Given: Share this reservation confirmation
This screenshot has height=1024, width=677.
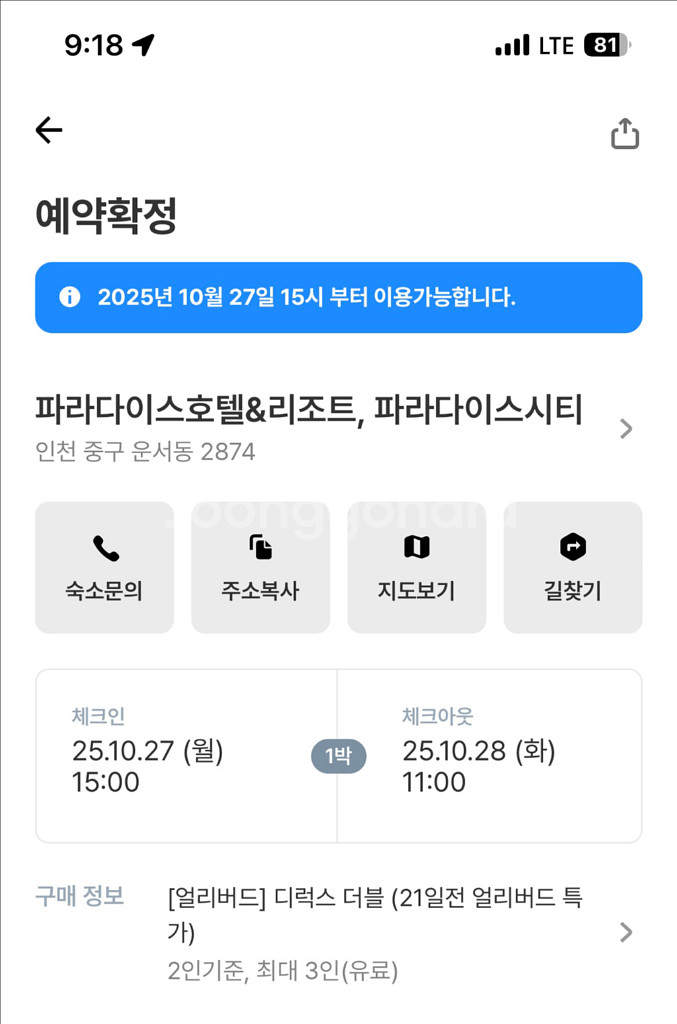Looking at the screenshot, I should click(625, 133).
